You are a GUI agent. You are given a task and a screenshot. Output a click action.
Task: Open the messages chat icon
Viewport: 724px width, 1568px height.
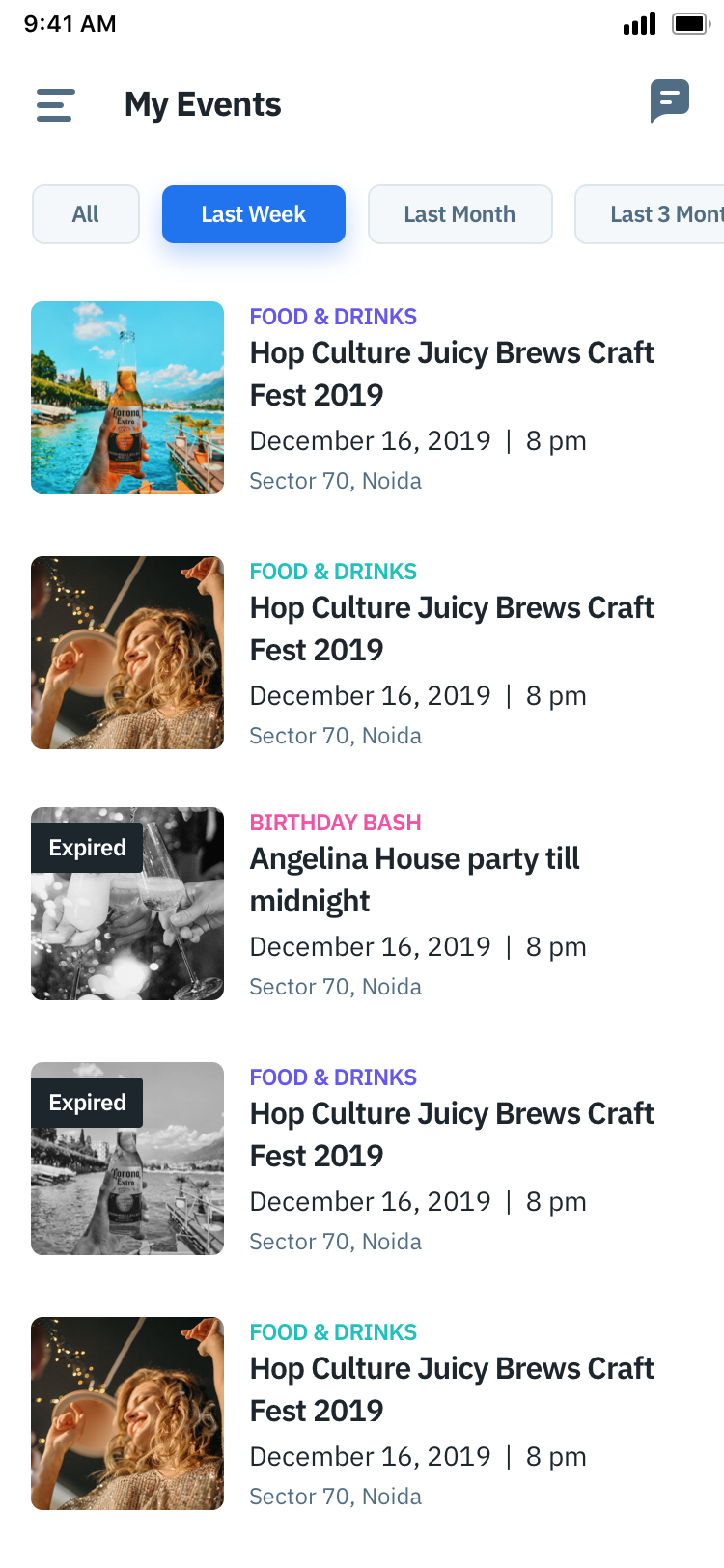[669, 100]
